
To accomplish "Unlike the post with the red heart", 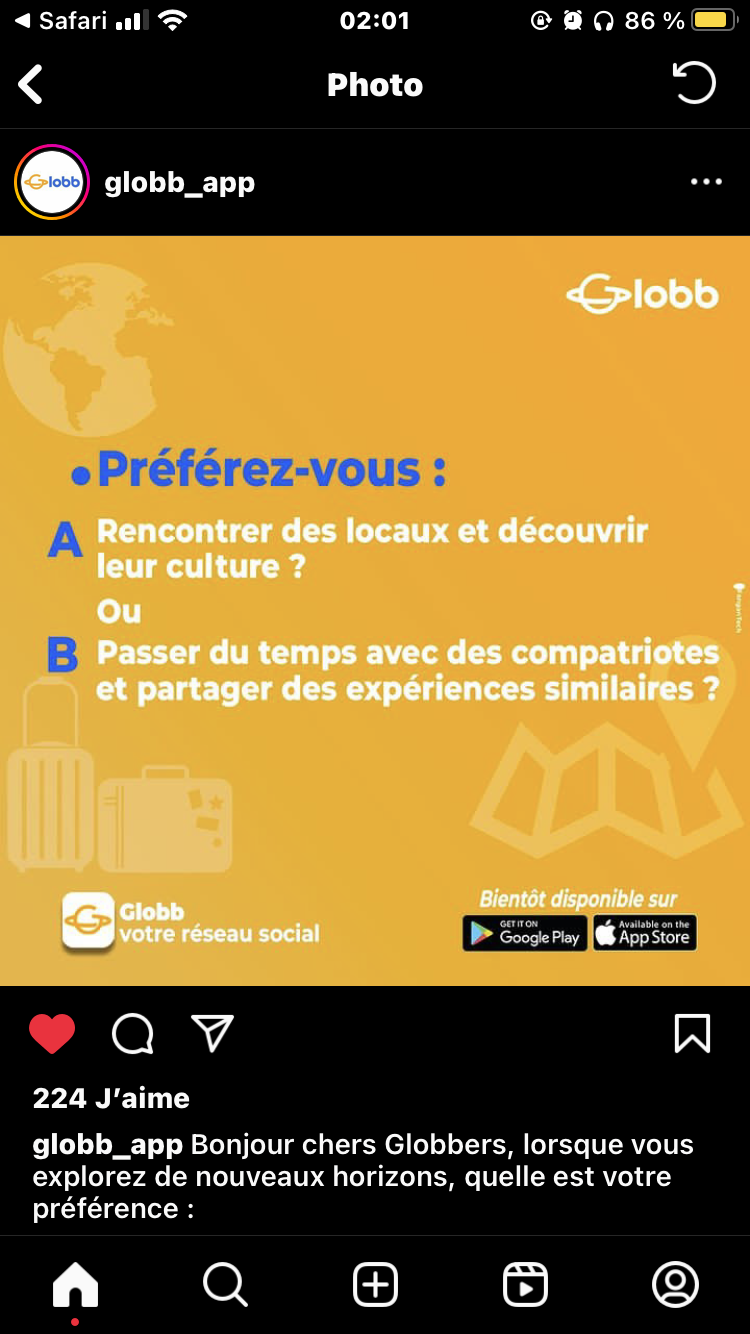I will [52, 1034].
